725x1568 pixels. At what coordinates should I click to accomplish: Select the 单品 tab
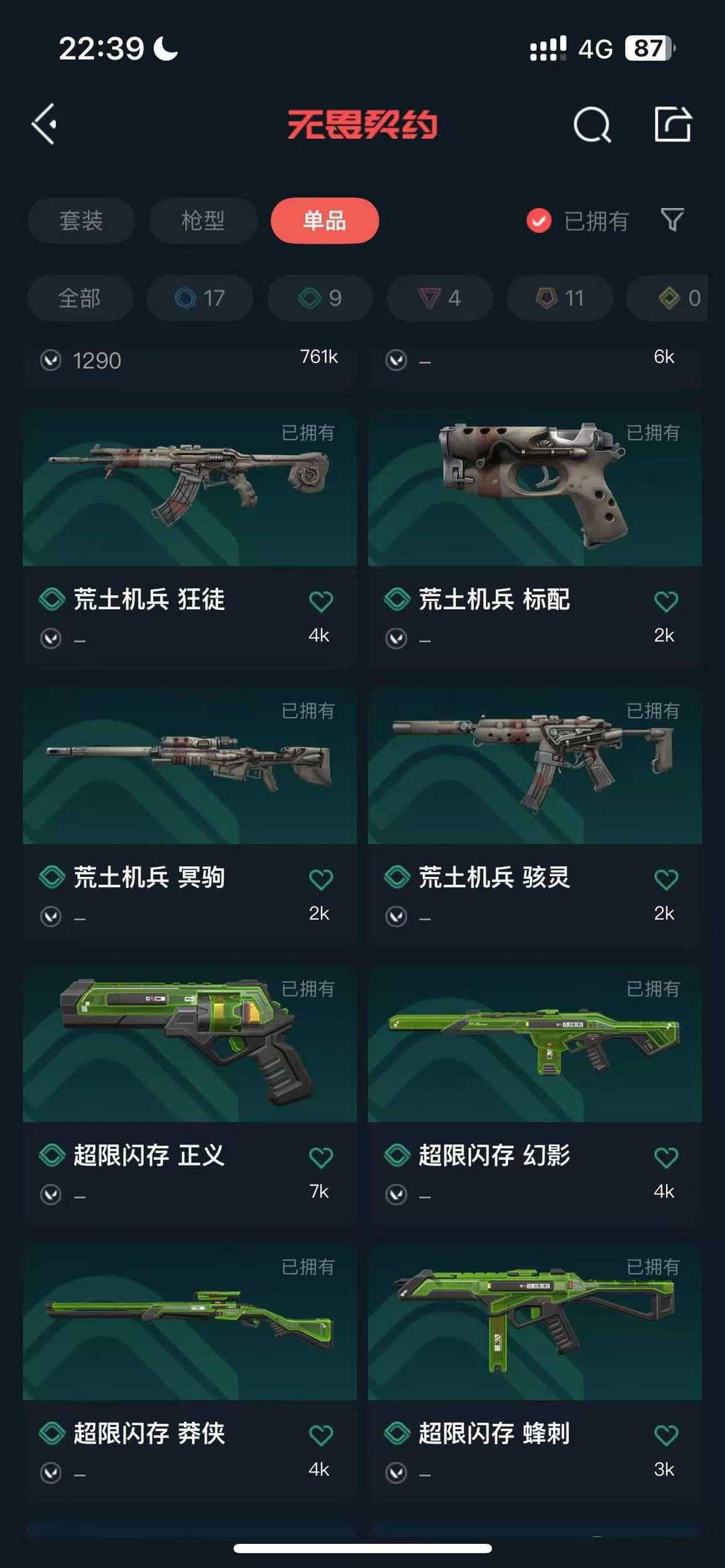tap(325, 221)
